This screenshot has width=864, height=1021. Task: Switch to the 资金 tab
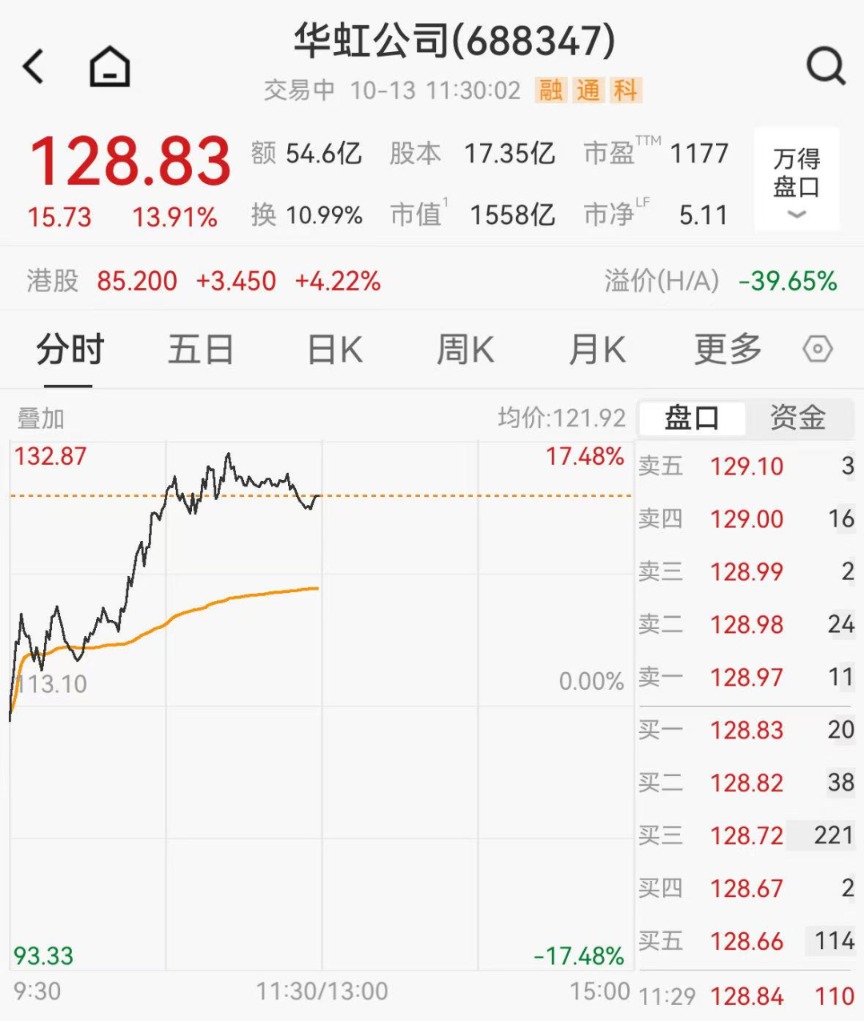click(x=798, y=418)
